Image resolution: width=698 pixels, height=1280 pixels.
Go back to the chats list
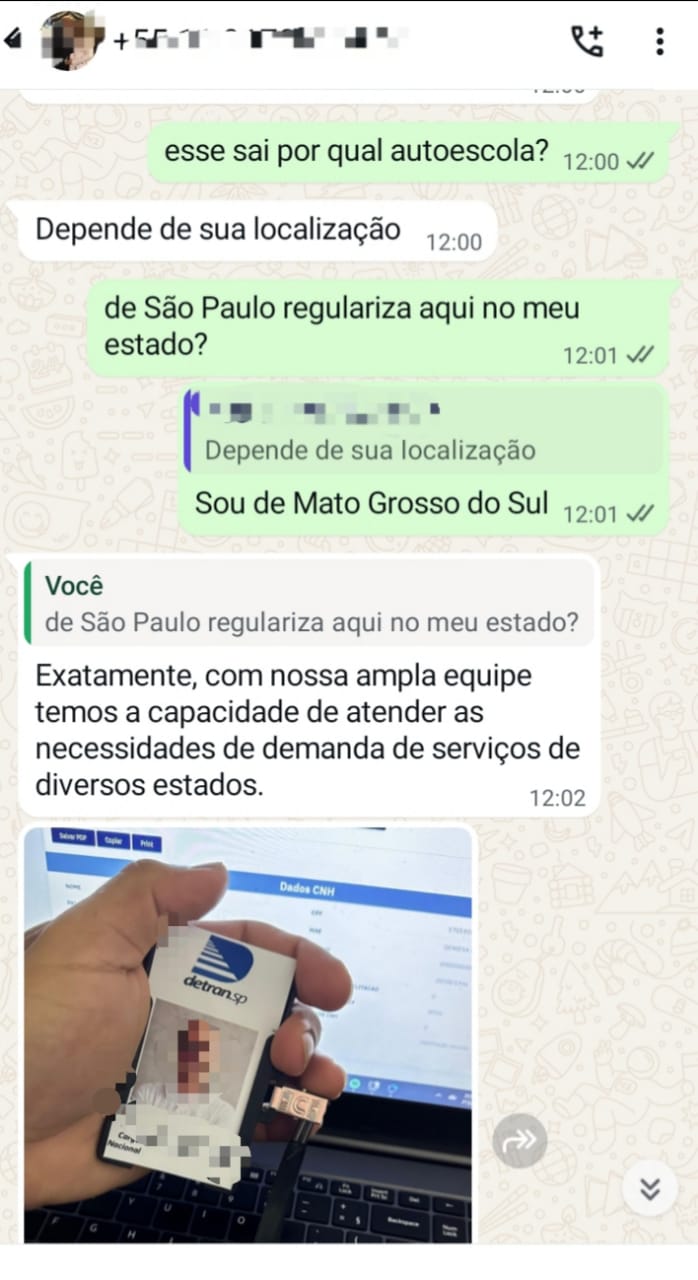tap(13, 40)
